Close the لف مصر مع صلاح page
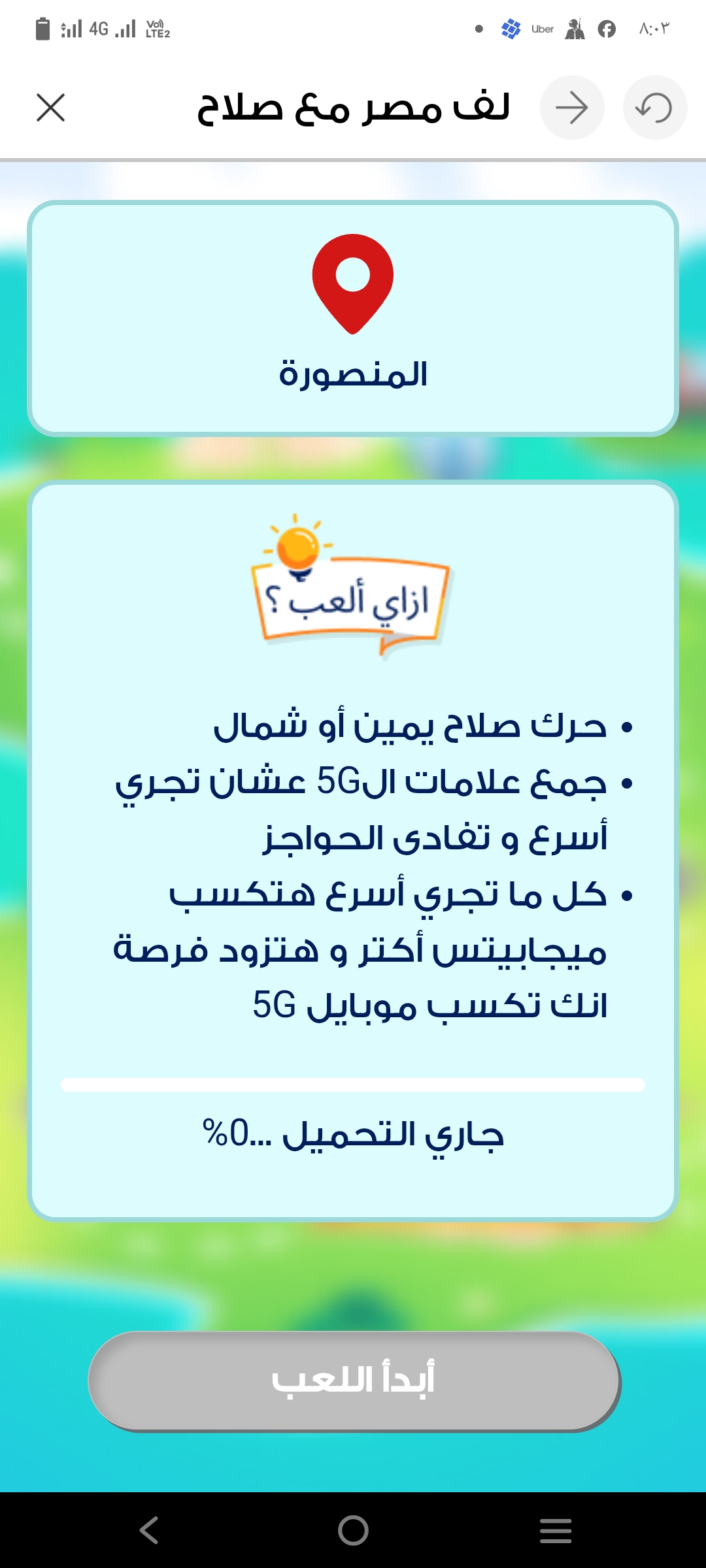706x1568 pixels. point(51,108)
